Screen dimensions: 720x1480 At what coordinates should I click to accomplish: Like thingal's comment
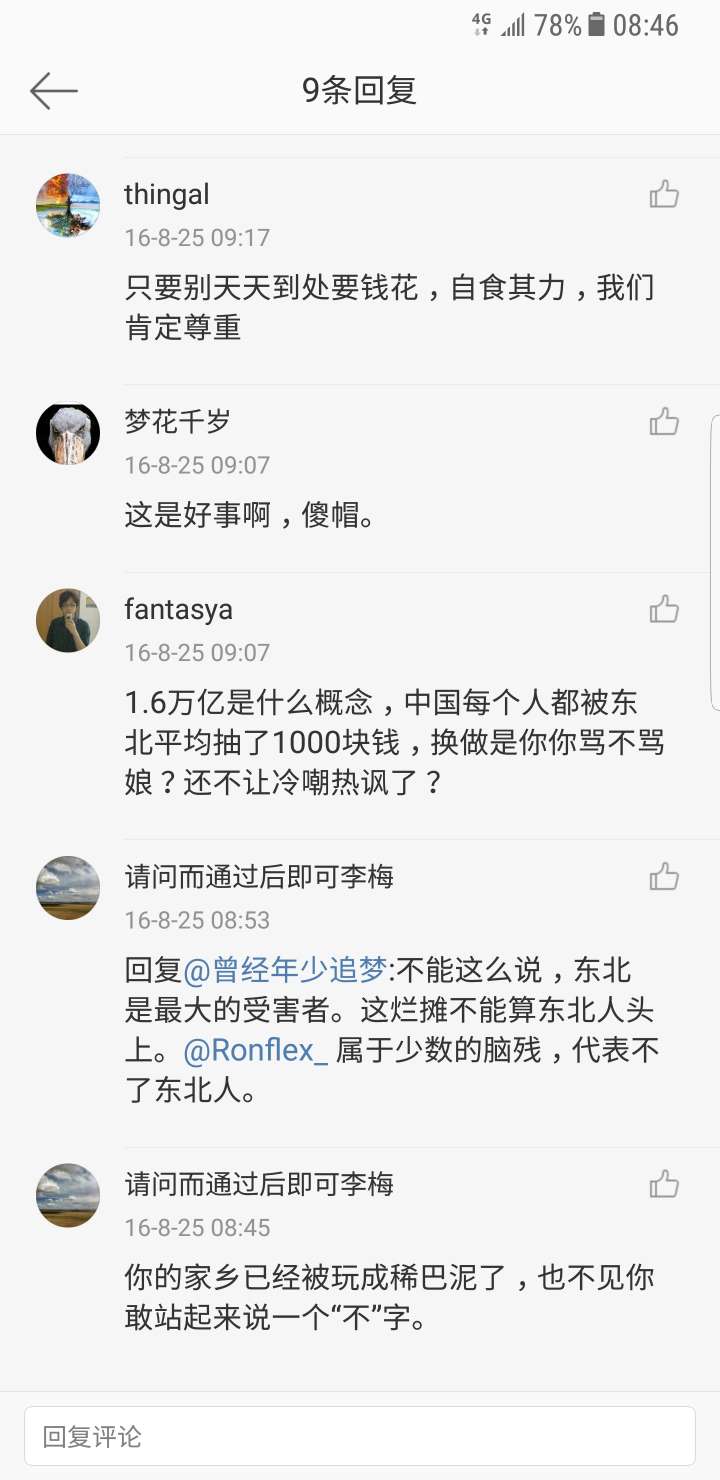664,194
